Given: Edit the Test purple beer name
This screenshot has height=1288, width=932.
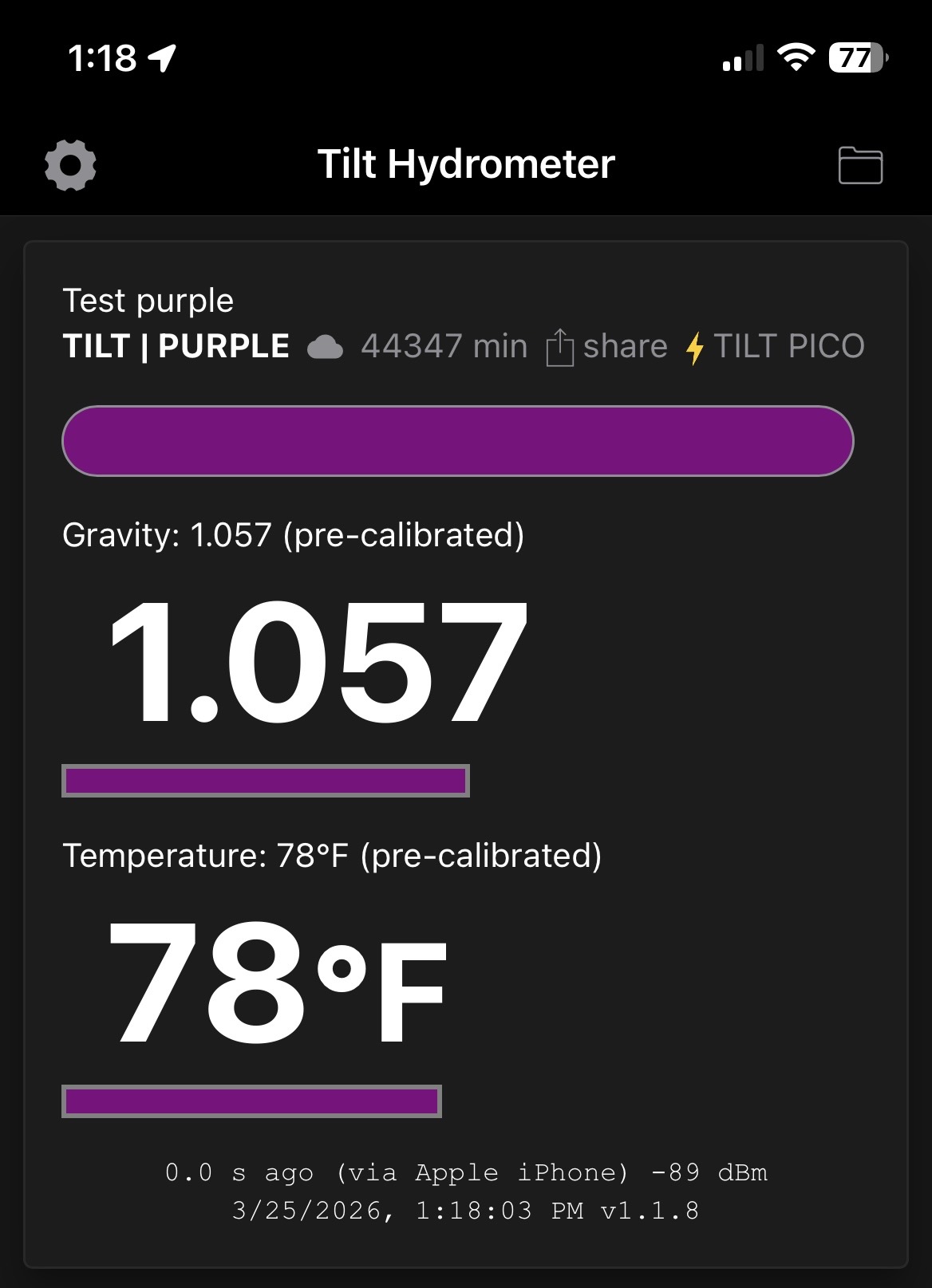Looking at the screenshot, I should (148, 301).
